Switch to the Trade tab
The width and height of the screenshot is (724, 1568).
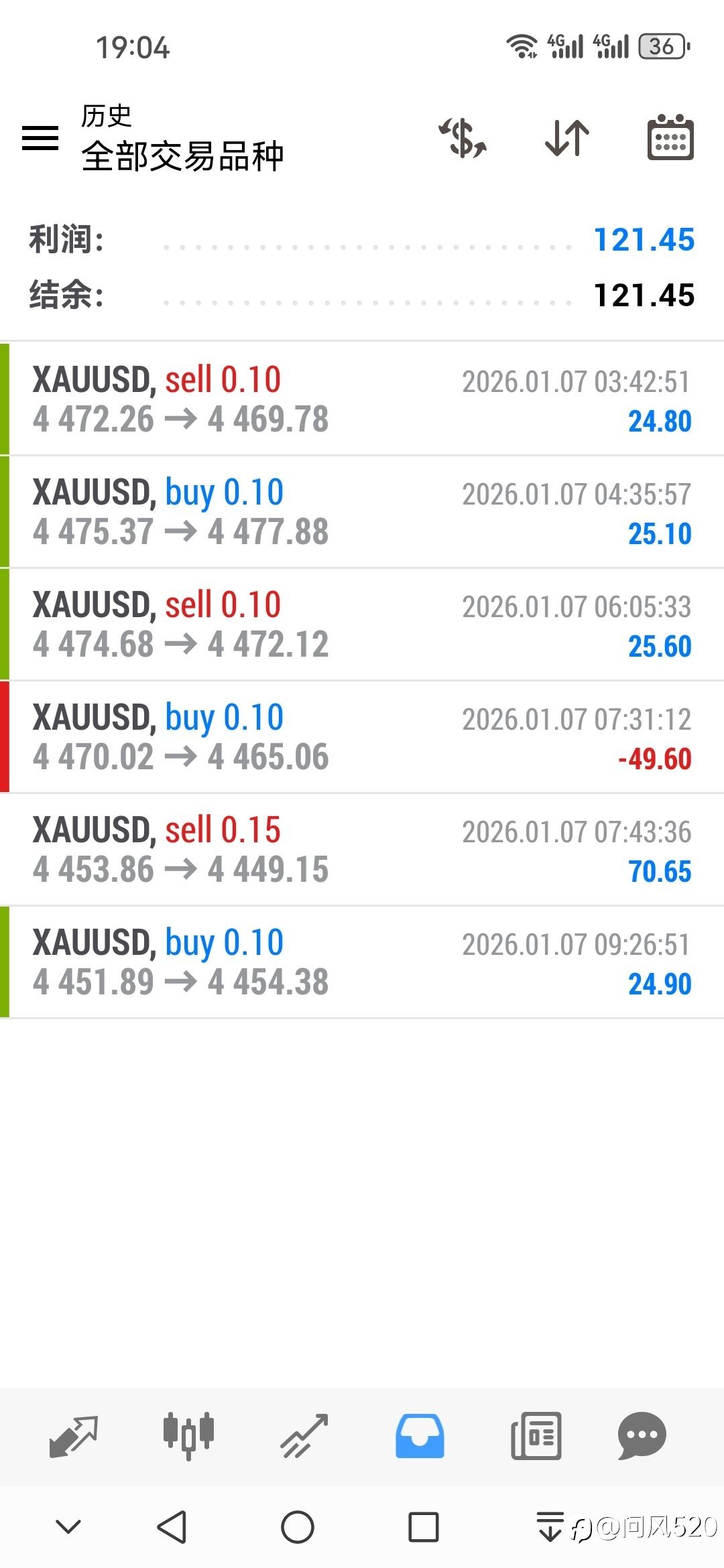pos(304,1435)
